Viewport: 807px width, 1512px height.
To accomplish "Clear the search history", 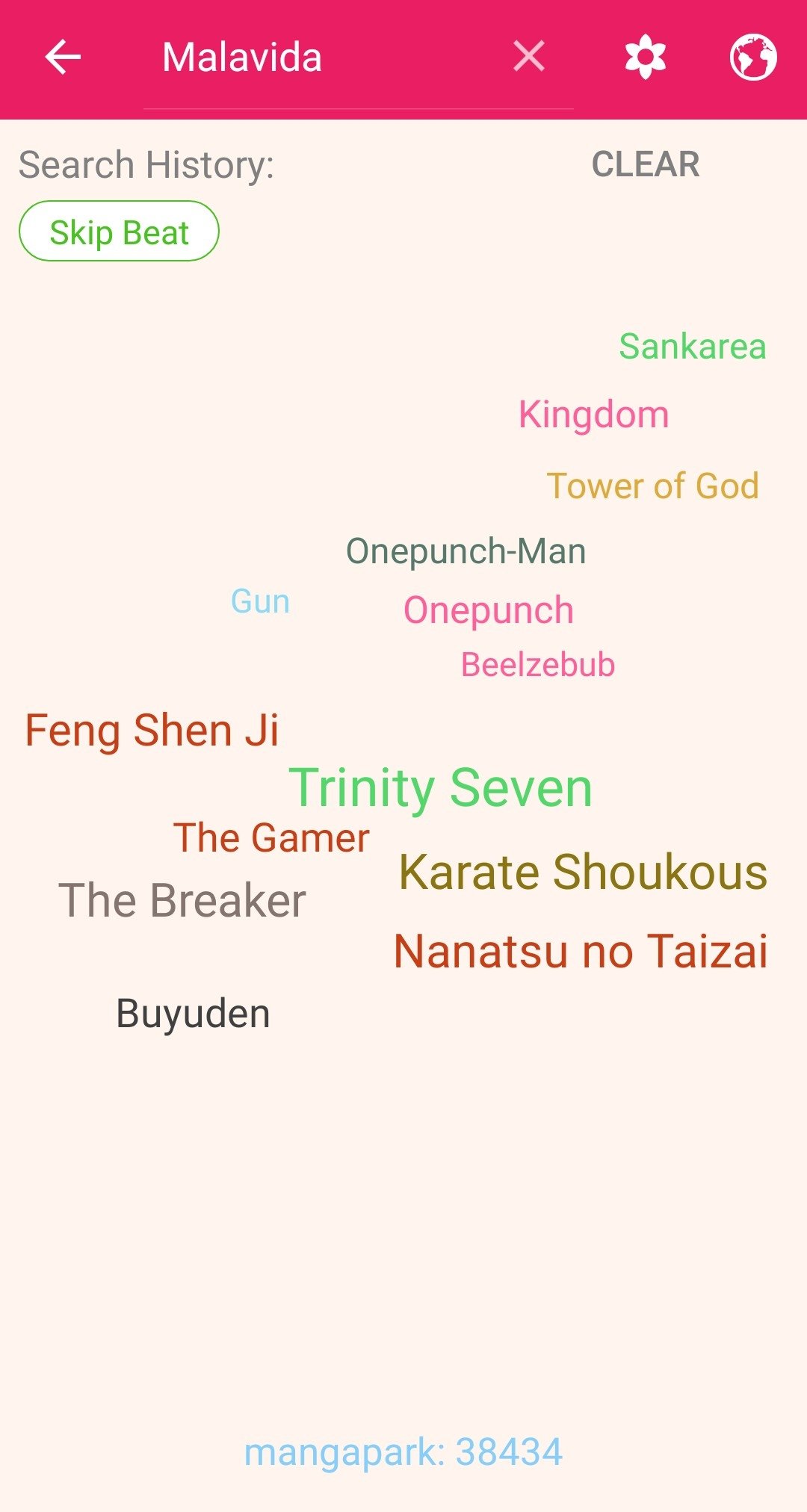I will point(645,164).
